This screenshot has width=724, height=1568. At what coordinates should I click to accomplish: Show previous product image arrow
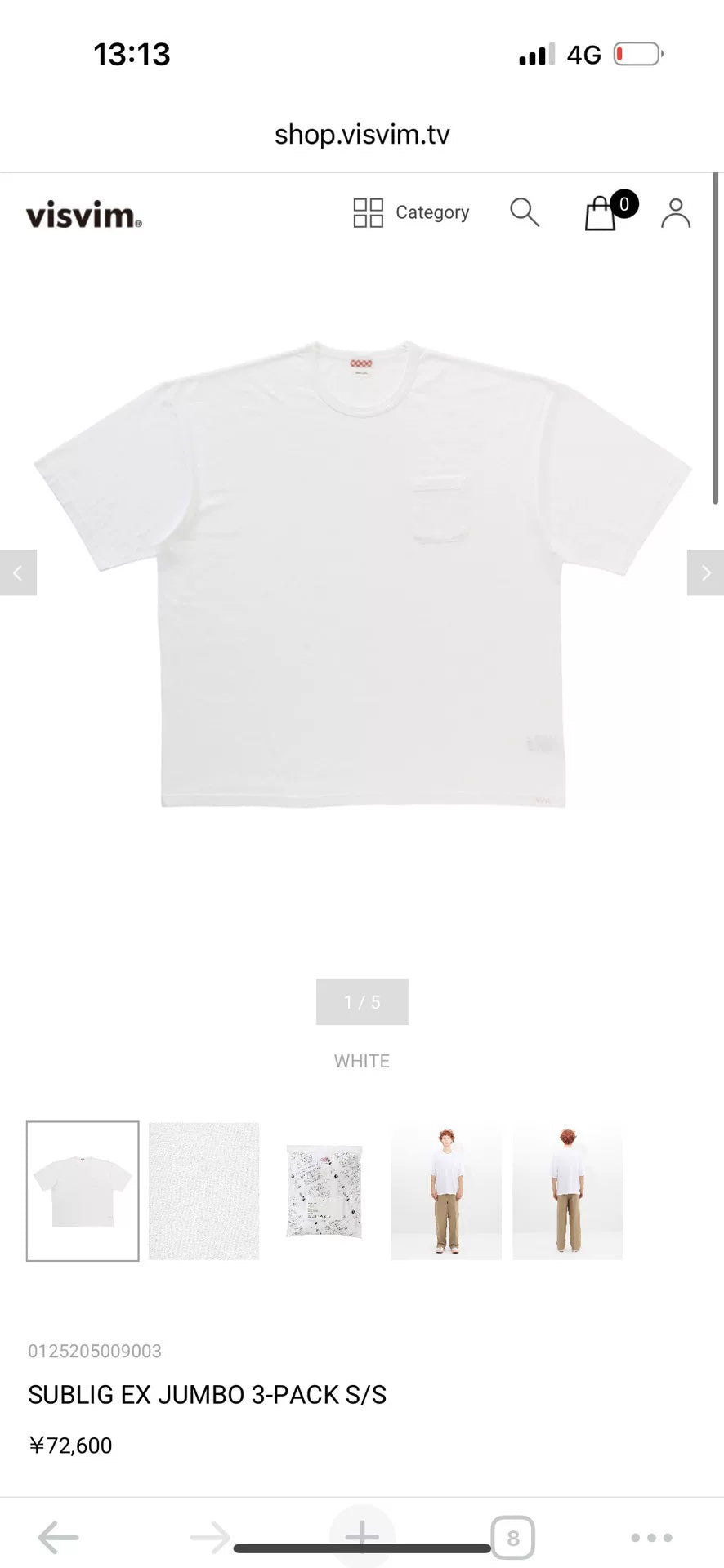pyautogui.click(x=18, y=572)
